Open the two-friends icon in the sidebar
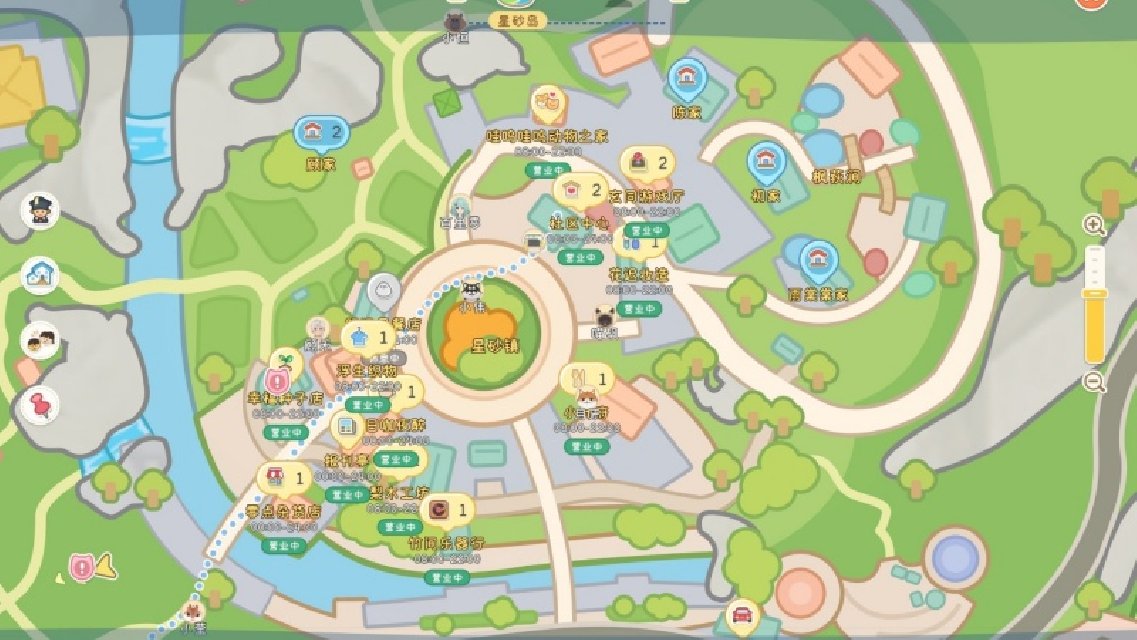Viewport: 1137px width, 640px height. pos(41,341)
